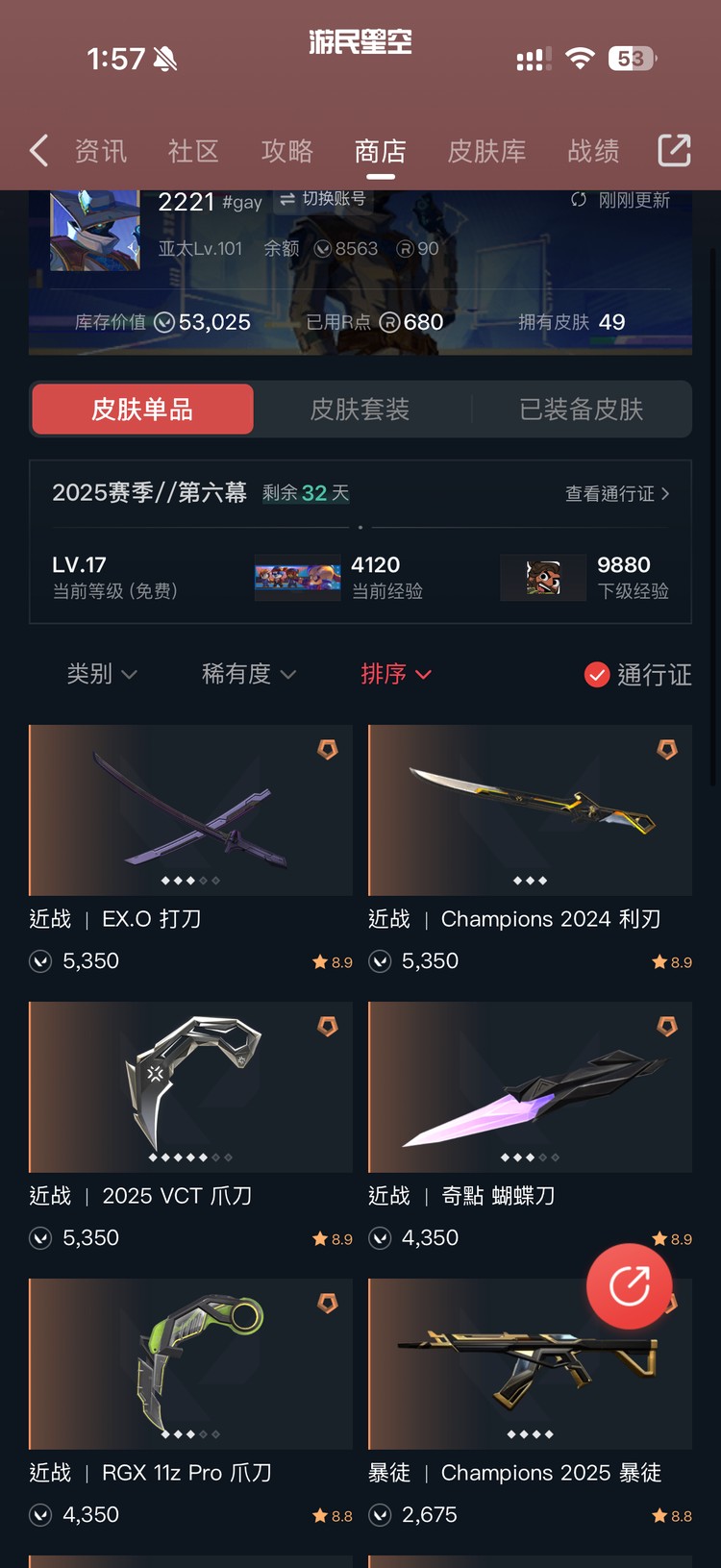Tap the VP currency icon next to 8563
This screenshot has width=721, height=1568.
(x=324, y=248)
